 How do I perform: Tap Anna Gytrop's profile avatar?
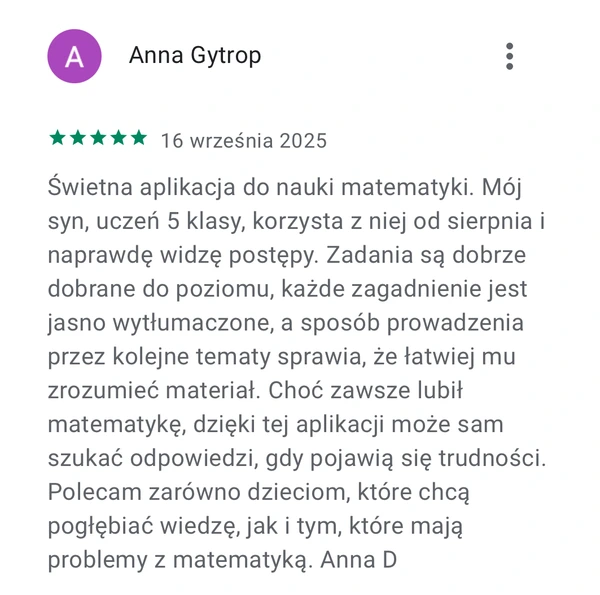click(x=75, y=56)
